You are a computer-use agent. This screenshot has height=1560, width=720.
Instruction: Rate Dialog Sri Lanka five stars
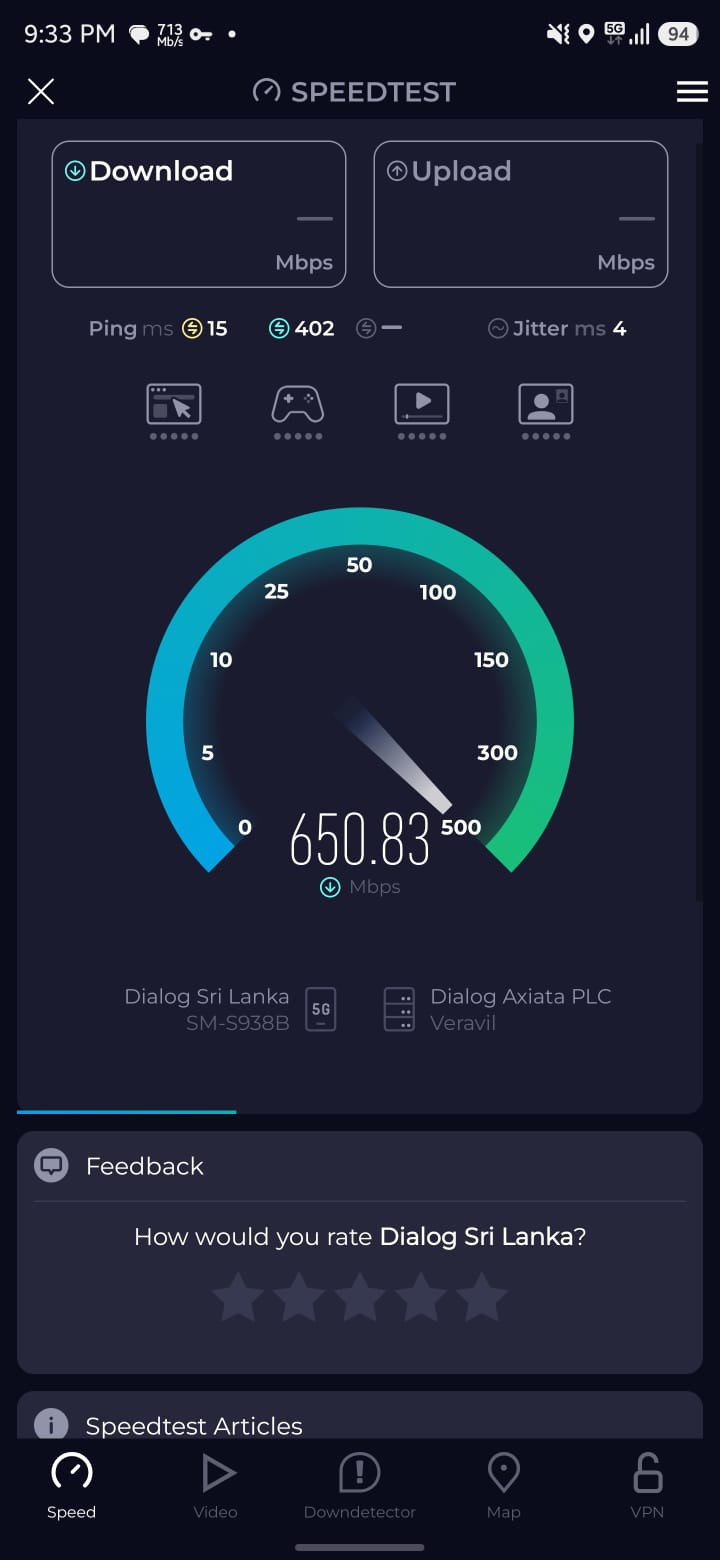[x=482, y=1297]
